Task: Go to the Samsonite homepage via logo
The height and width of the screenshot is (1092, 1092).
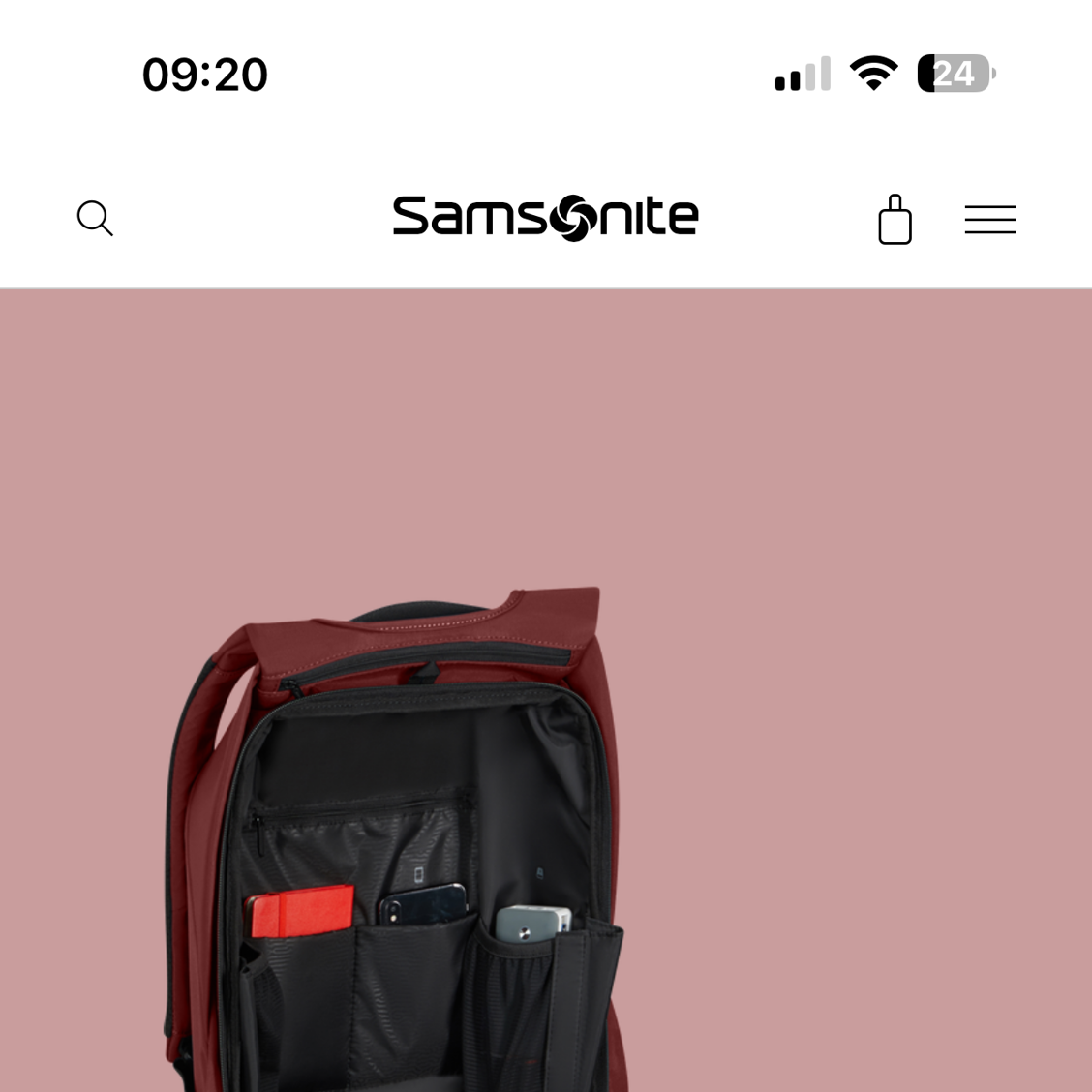Action: pyautogui.click(x=545, y=218)
